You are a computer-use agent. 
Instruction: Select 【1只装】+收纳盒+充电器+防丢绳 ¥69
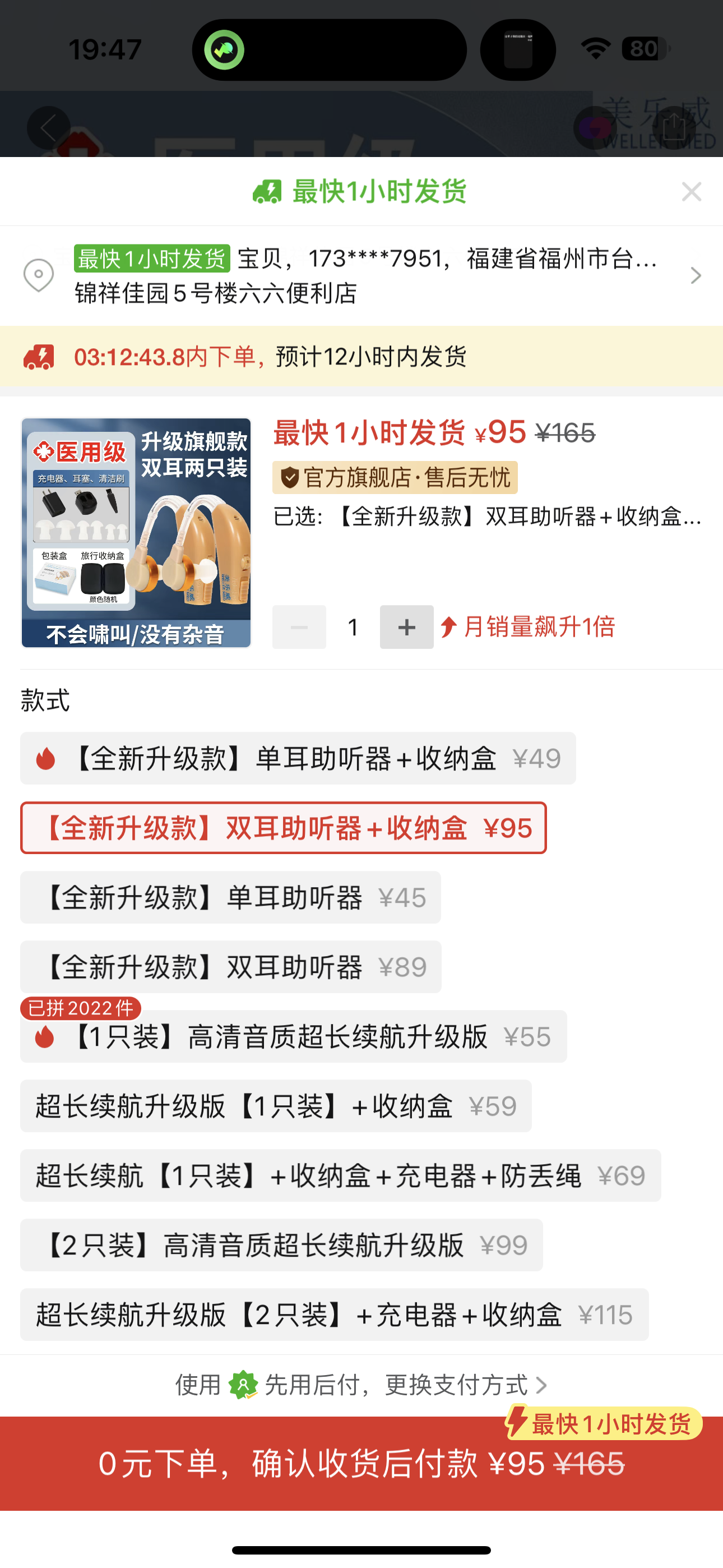point(340,1175)
